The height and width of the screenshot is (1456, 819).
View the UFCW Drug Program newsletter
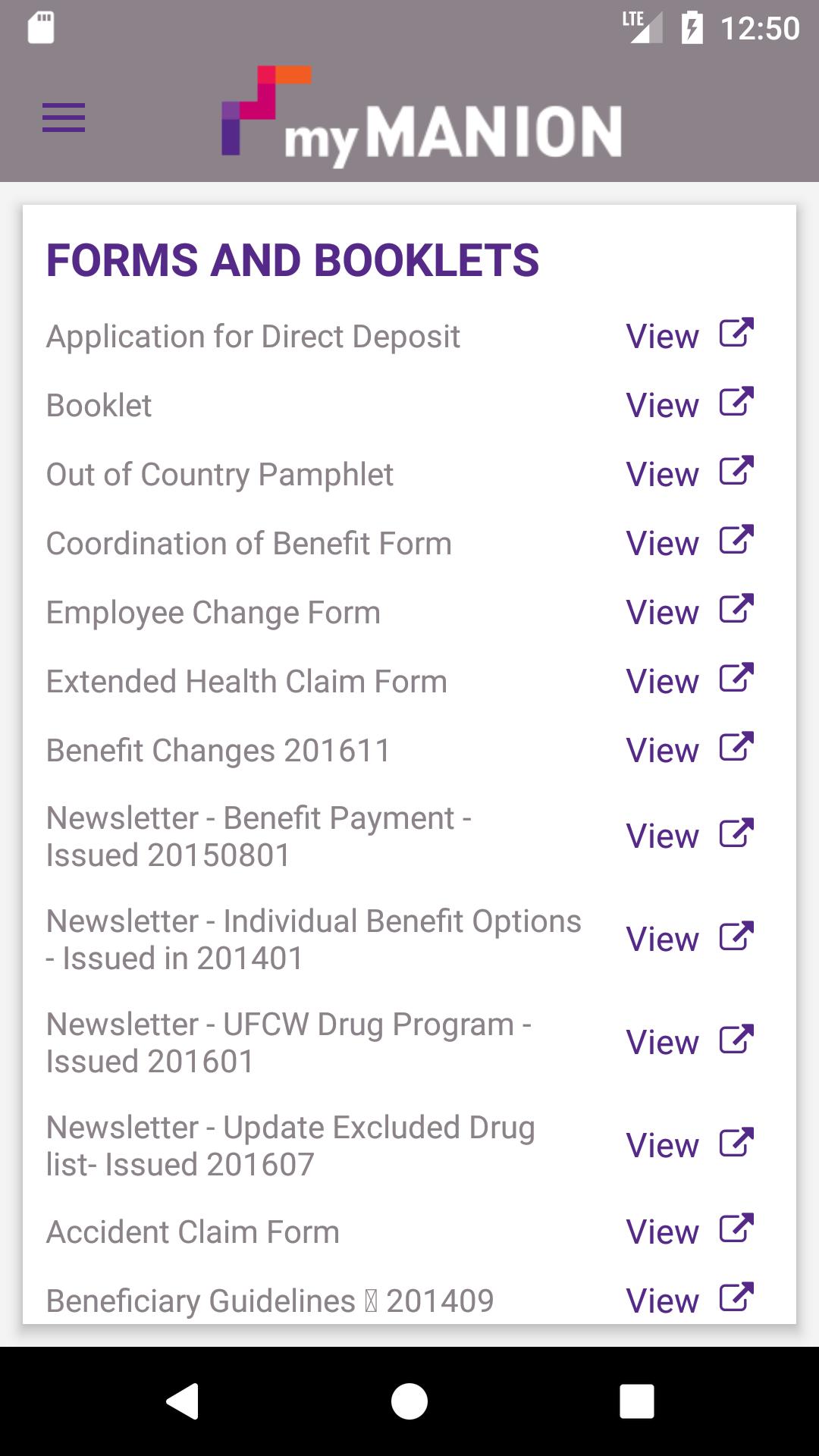[x=690, y=1042]
